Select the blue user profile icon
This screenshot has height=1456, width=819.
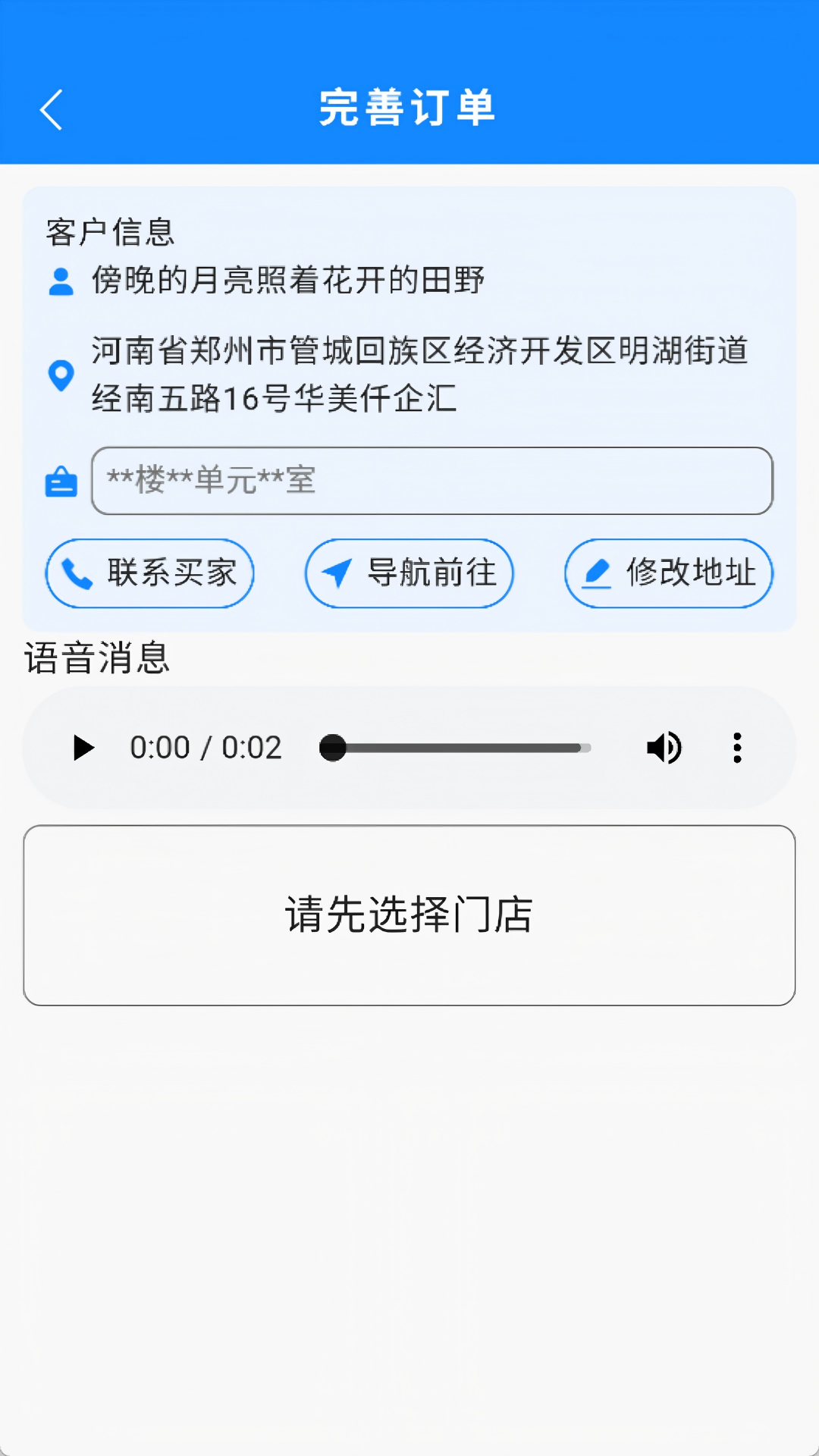point(60,281)
